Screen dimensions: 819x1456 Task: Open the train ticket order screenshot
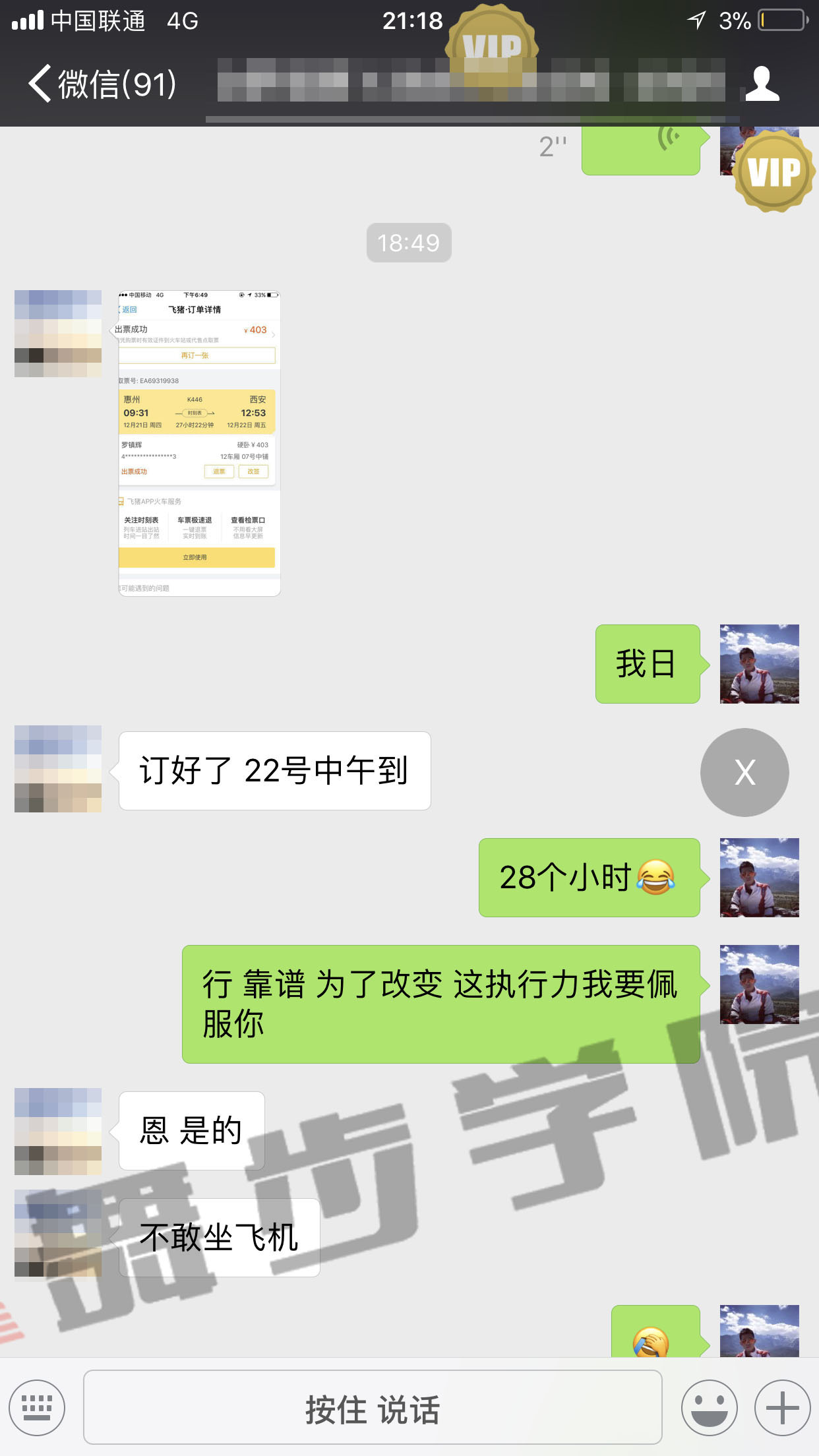(199, 443)
